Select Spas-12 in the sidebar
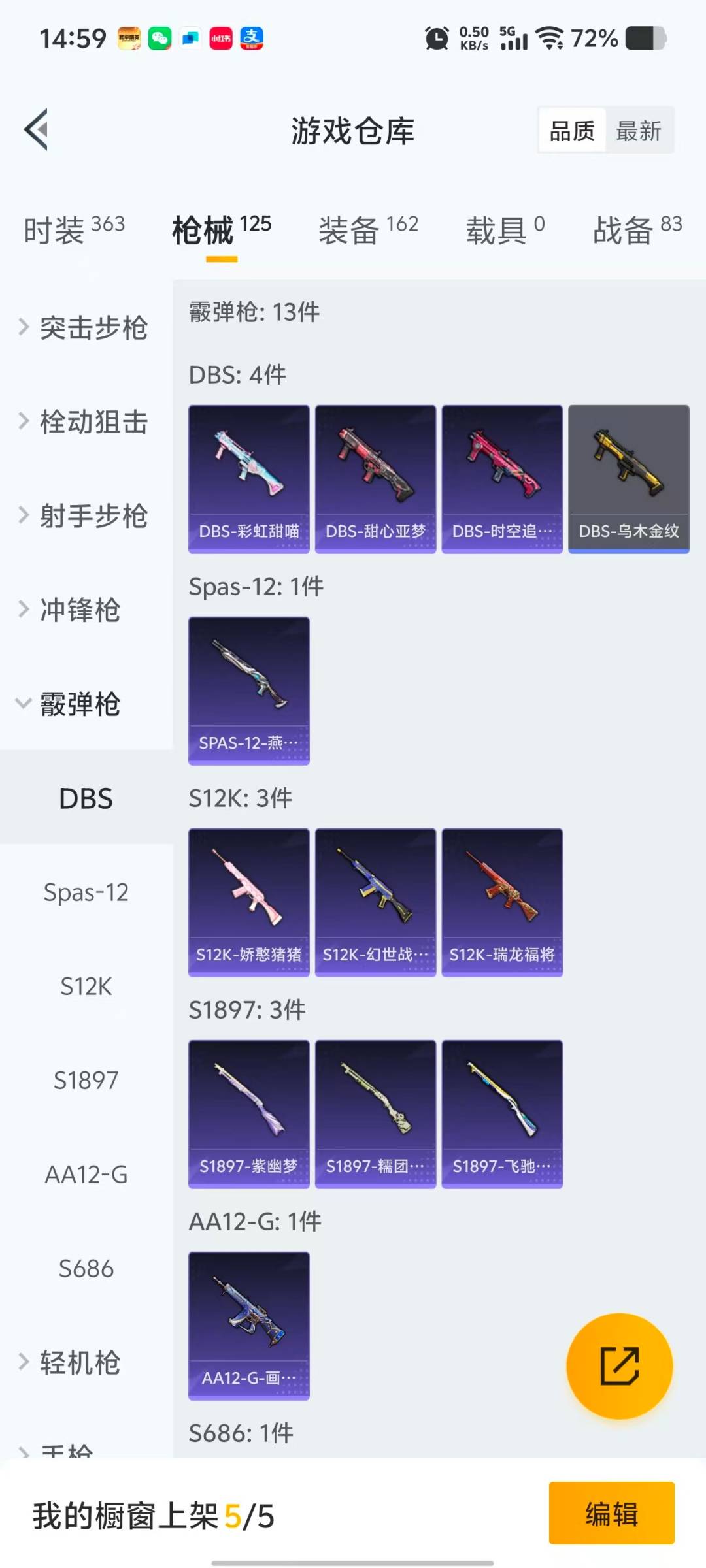 87,892
